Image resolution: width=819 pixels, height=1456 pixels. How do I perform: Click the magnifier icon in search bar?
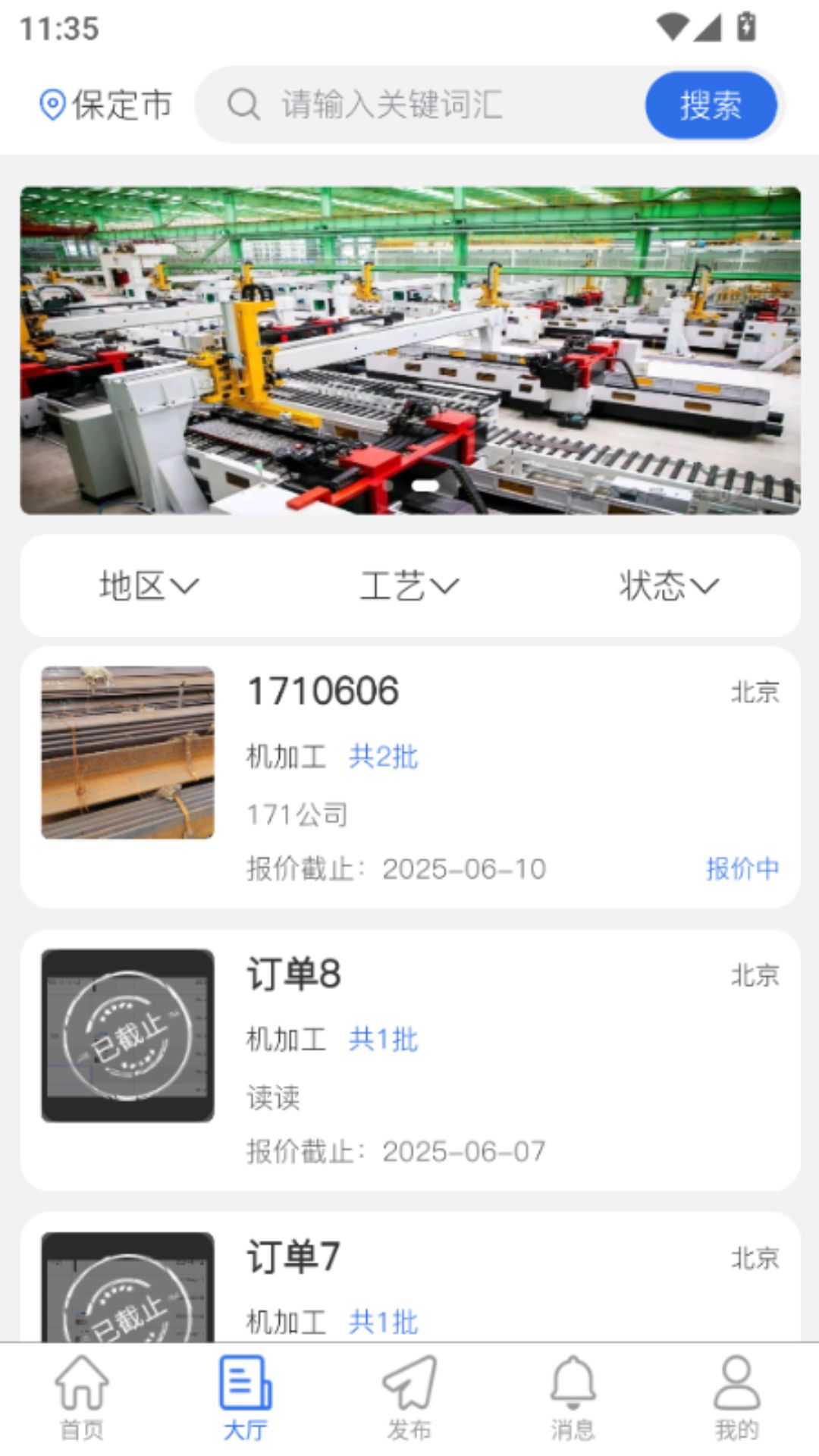(x=242, y=105)
